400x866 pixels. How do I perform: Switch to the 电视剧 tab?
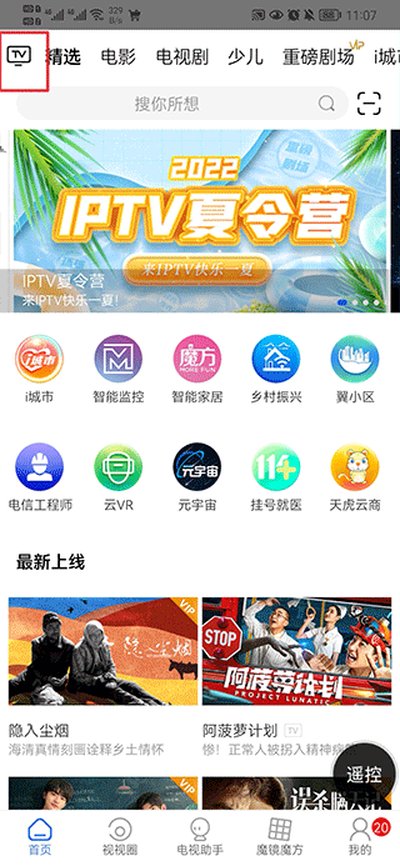click(x=182, y=57)
